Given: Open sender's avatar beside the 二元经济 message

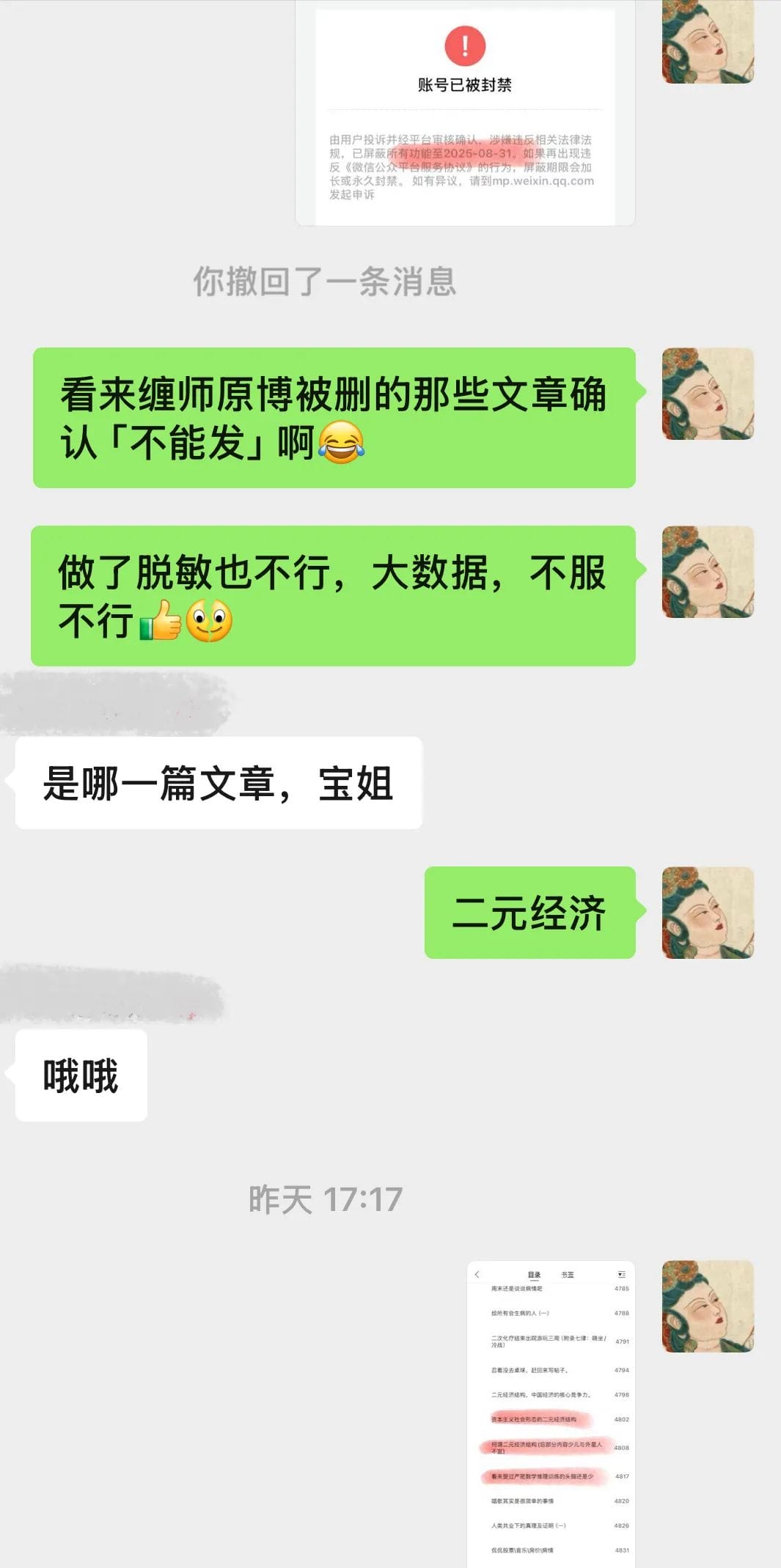Looking at the screenshot, I should [x=708, y=913].
